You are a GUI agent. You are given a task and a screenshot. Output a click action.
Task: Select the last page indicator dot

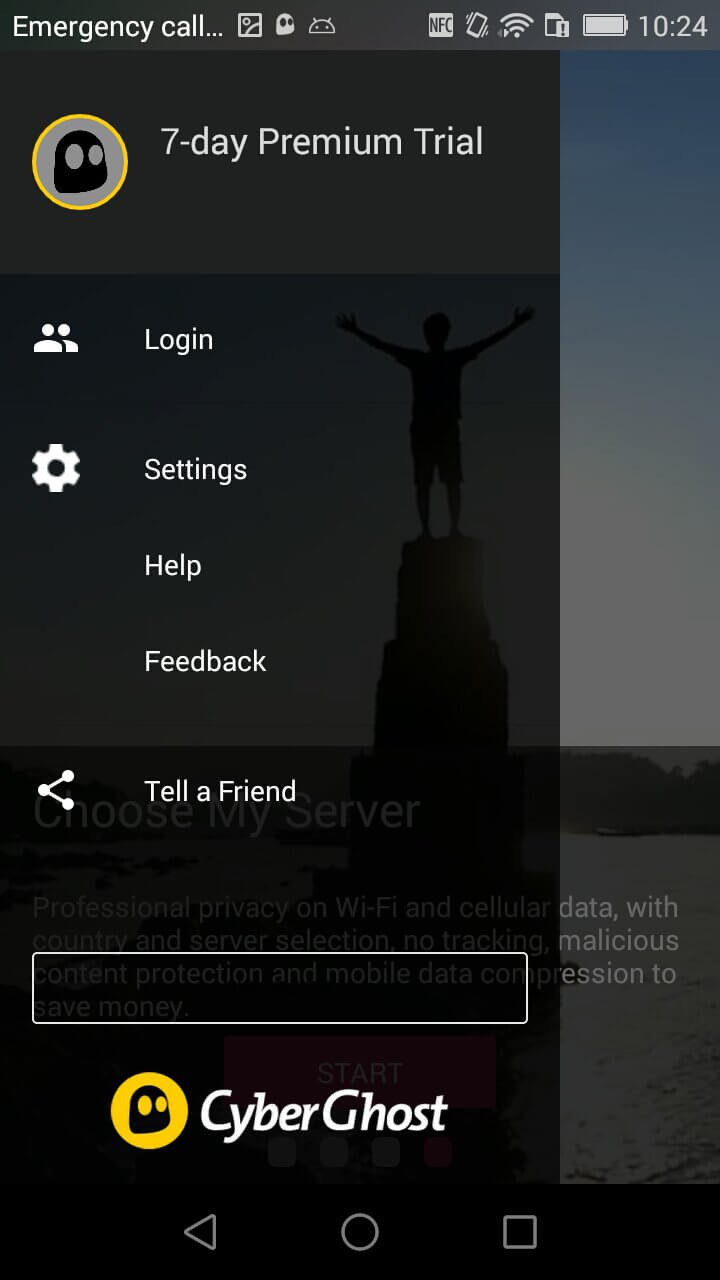(x=437, y=1151)
